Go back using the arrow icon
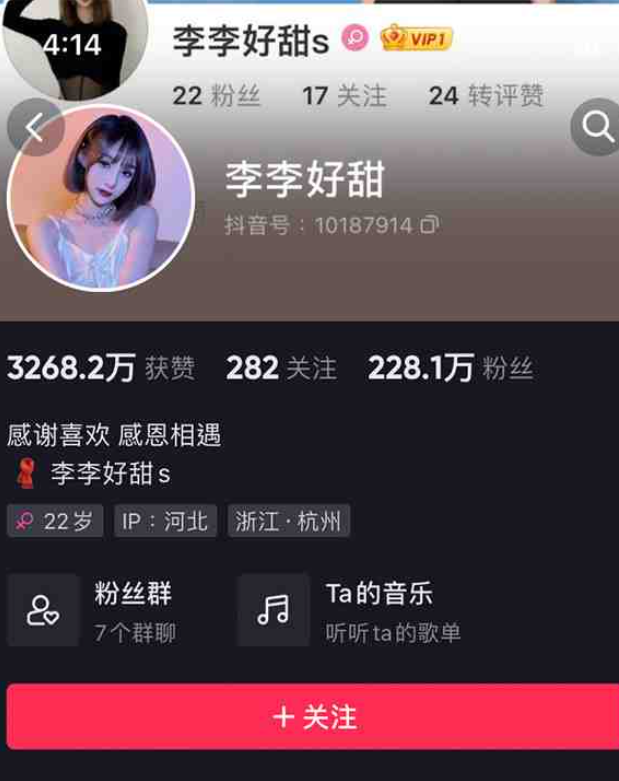Image resolution: width=619 pixels, height=781 pixels. pos(36,128)
